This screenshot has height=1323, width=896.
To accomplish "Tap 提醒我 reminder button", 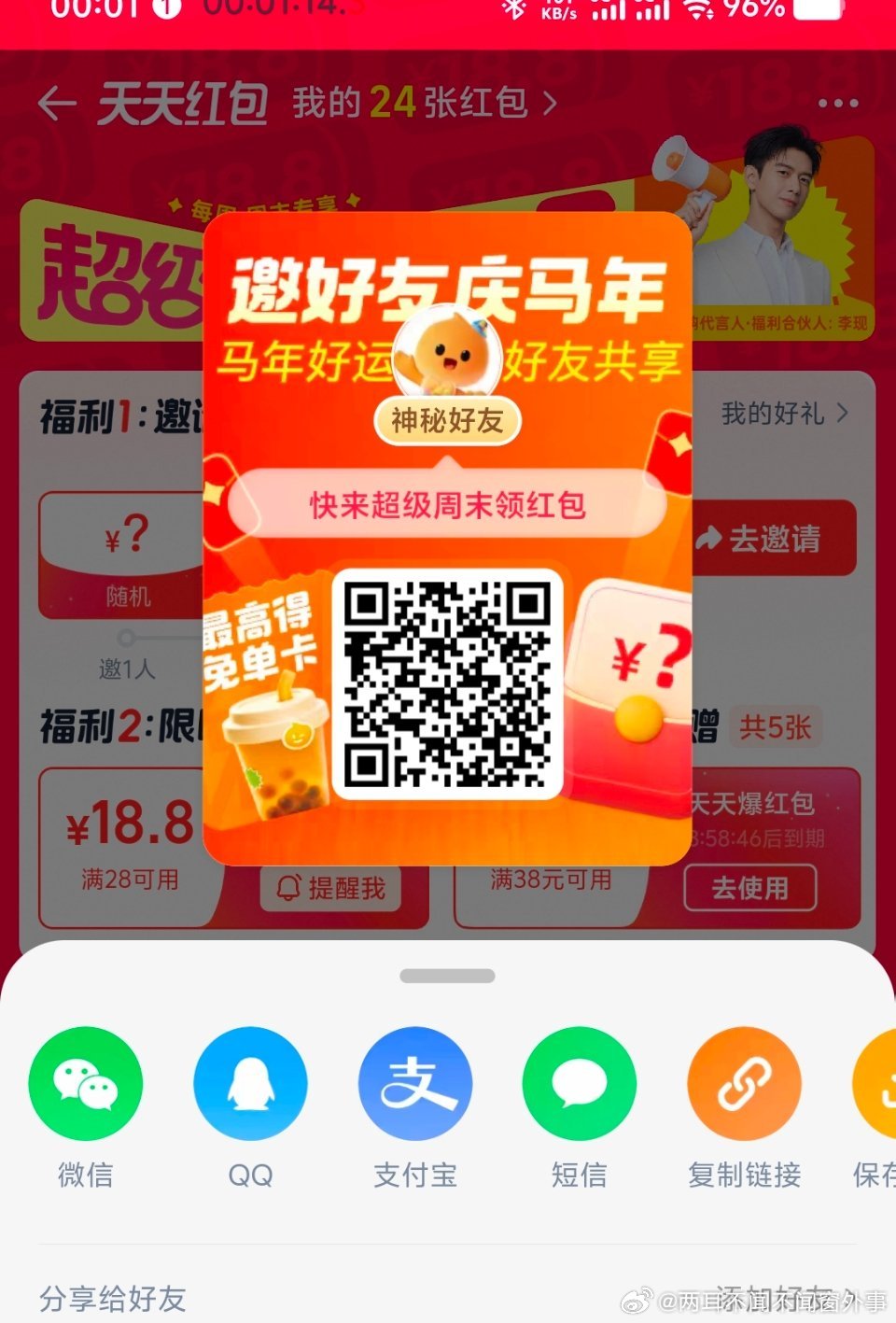I will pos(331,888).
